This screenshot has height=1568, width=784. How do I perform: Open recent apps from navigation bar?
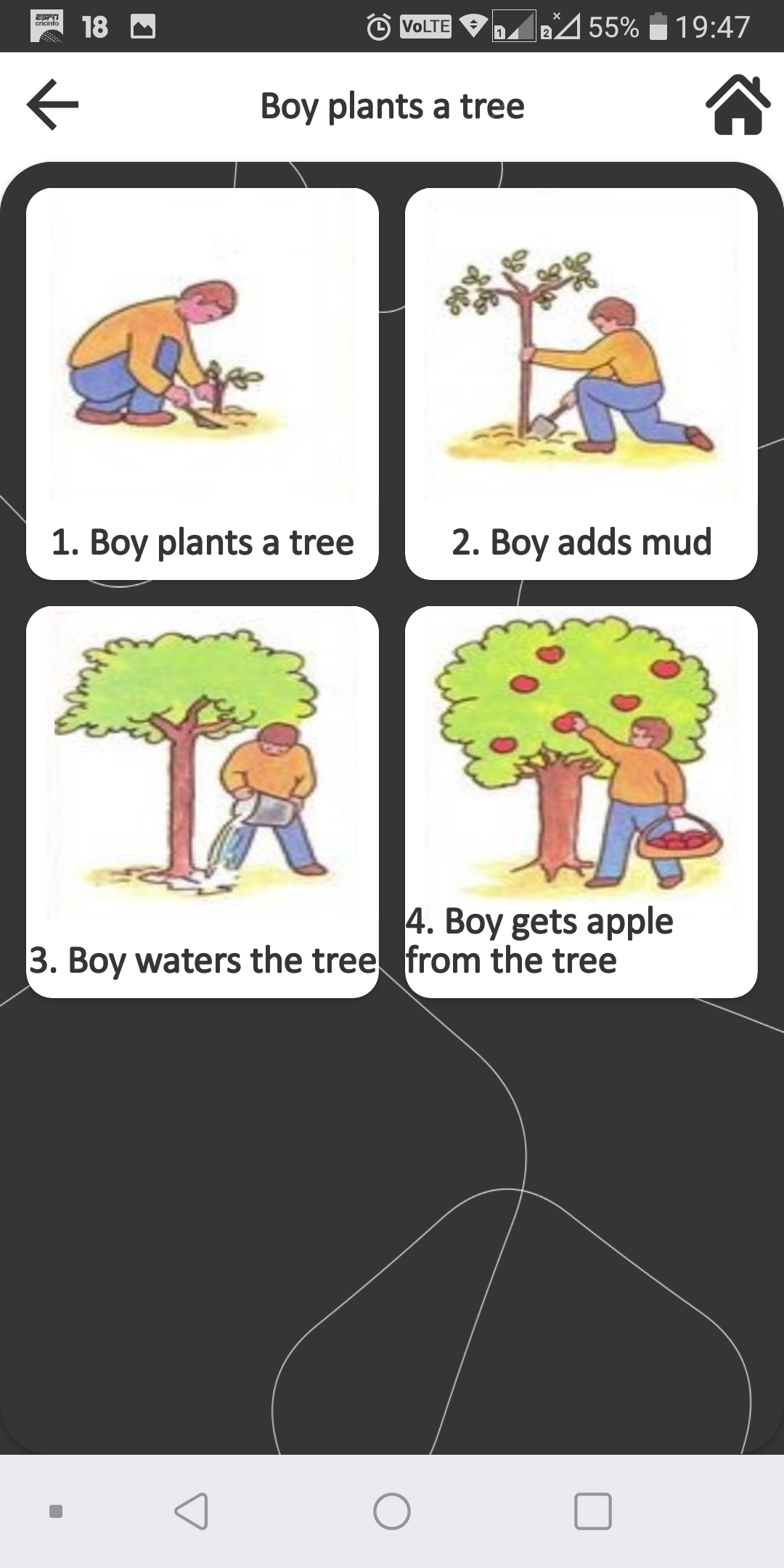[592, 1511]
